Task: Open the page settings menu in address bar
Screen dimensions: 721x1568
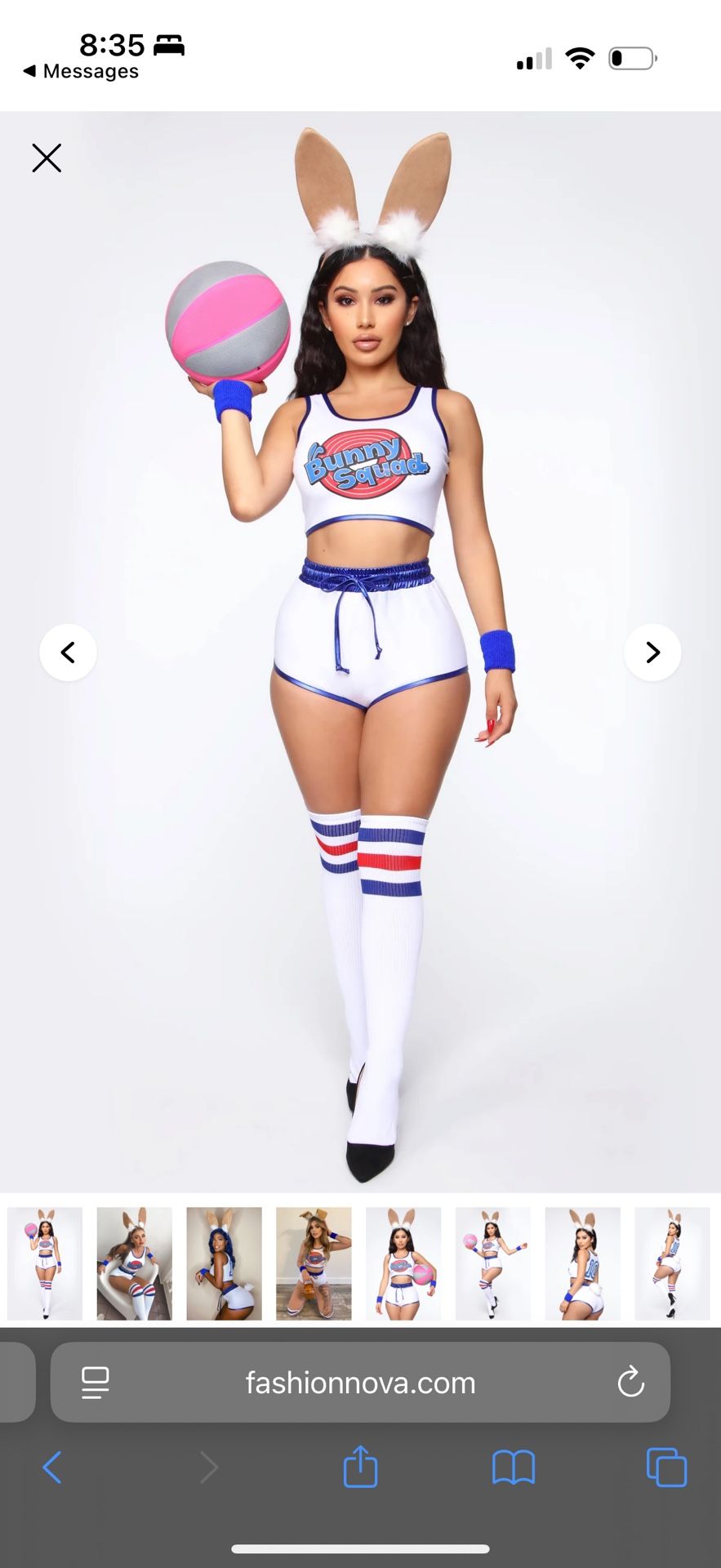Action: [96, 1382]
